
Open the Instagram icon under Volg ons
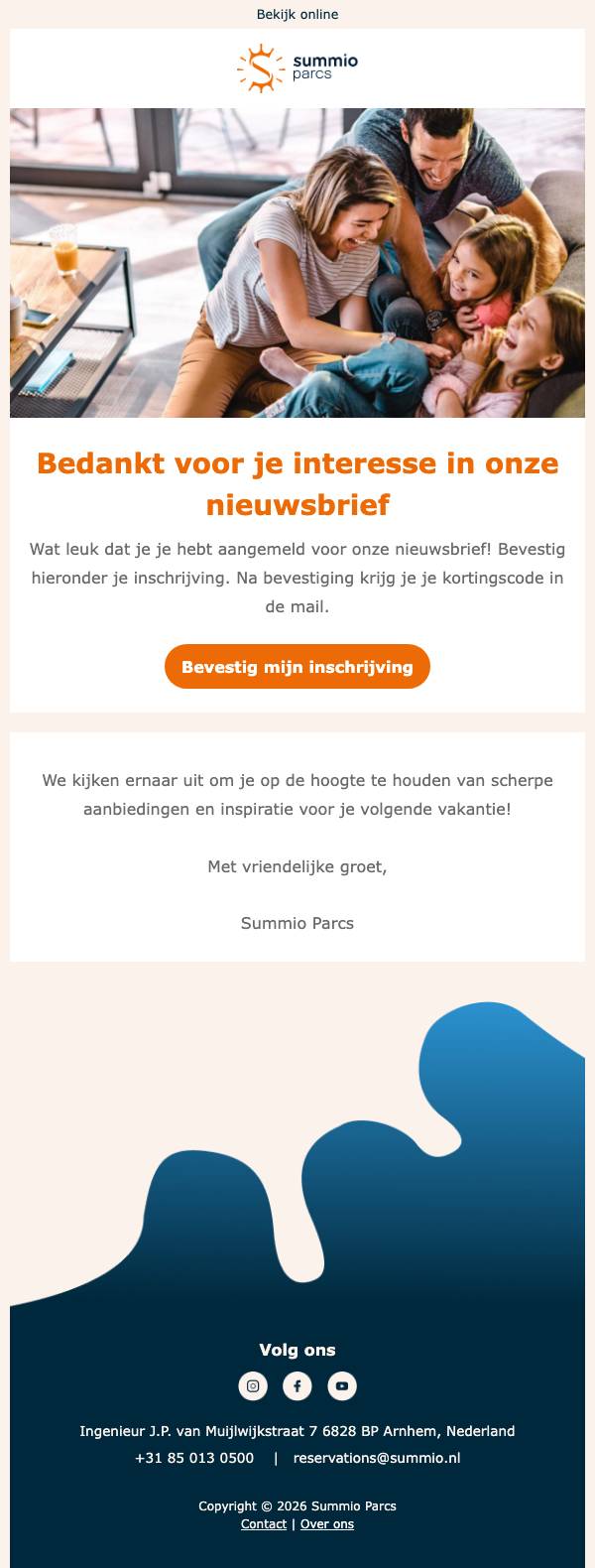coord(253,1385)
